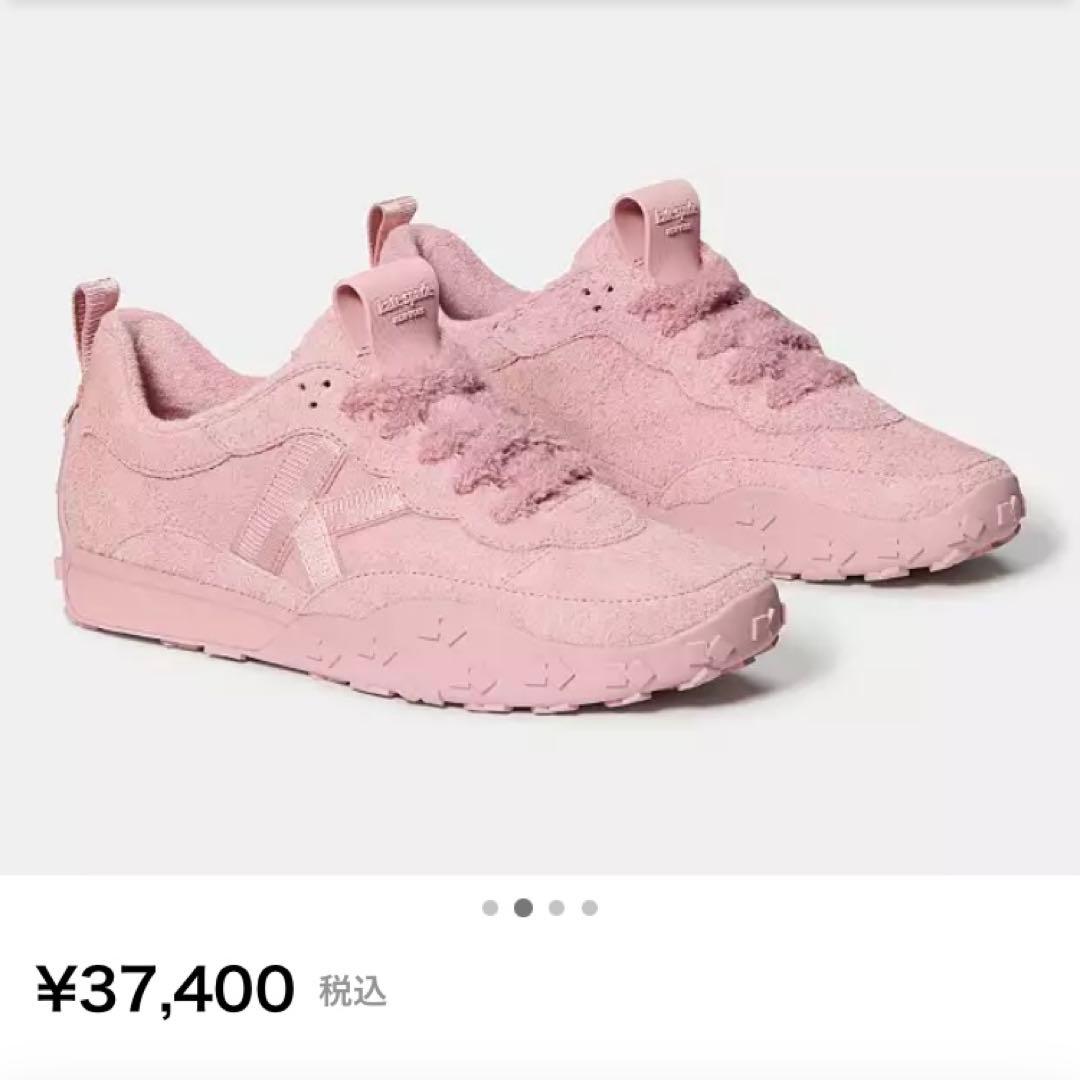Jump to the first photo indicator dot
Screen dimensions: 1080x1080
coord(490,908)
